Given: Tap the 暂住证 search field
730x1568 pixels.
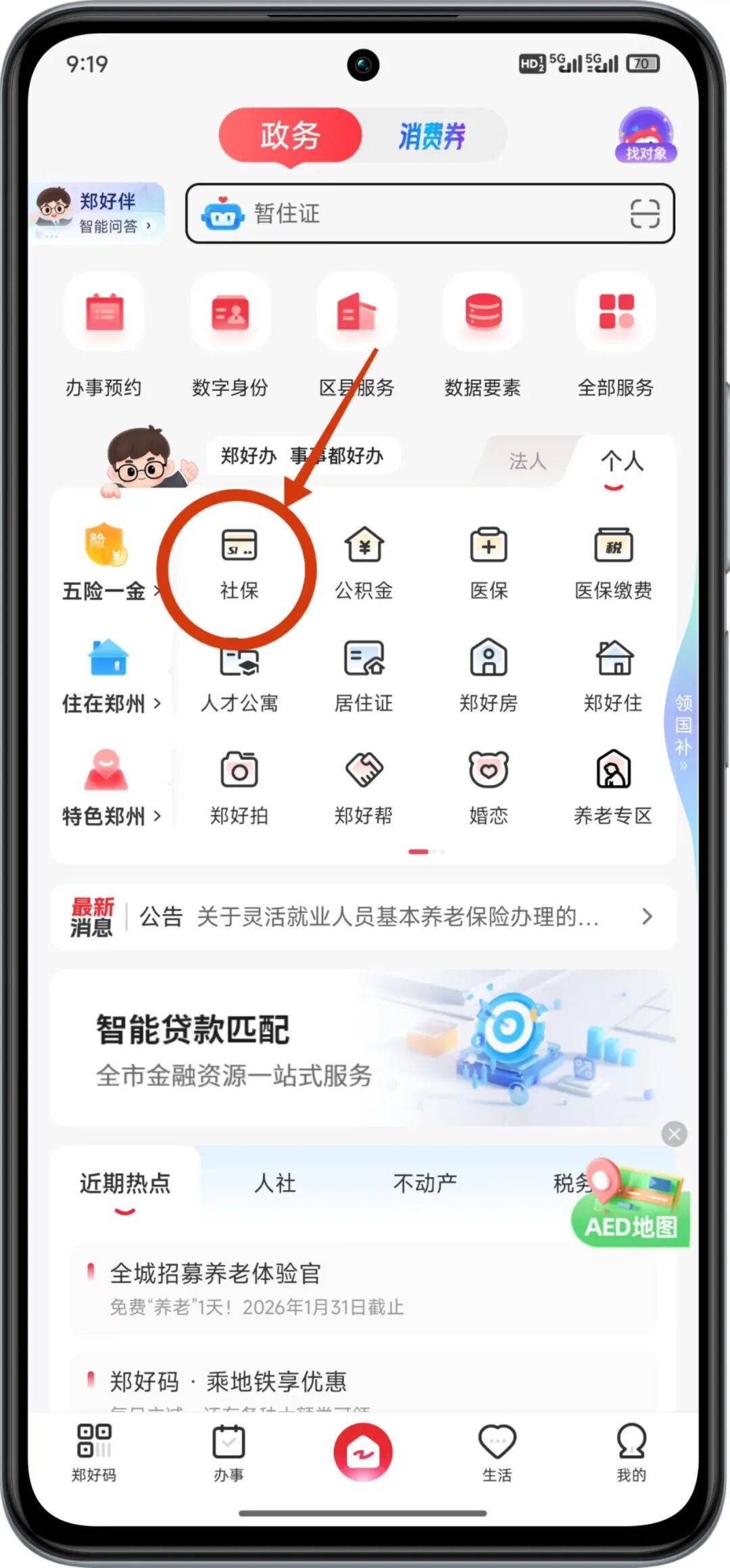Looking at the screenshot, I should point(406,214).
